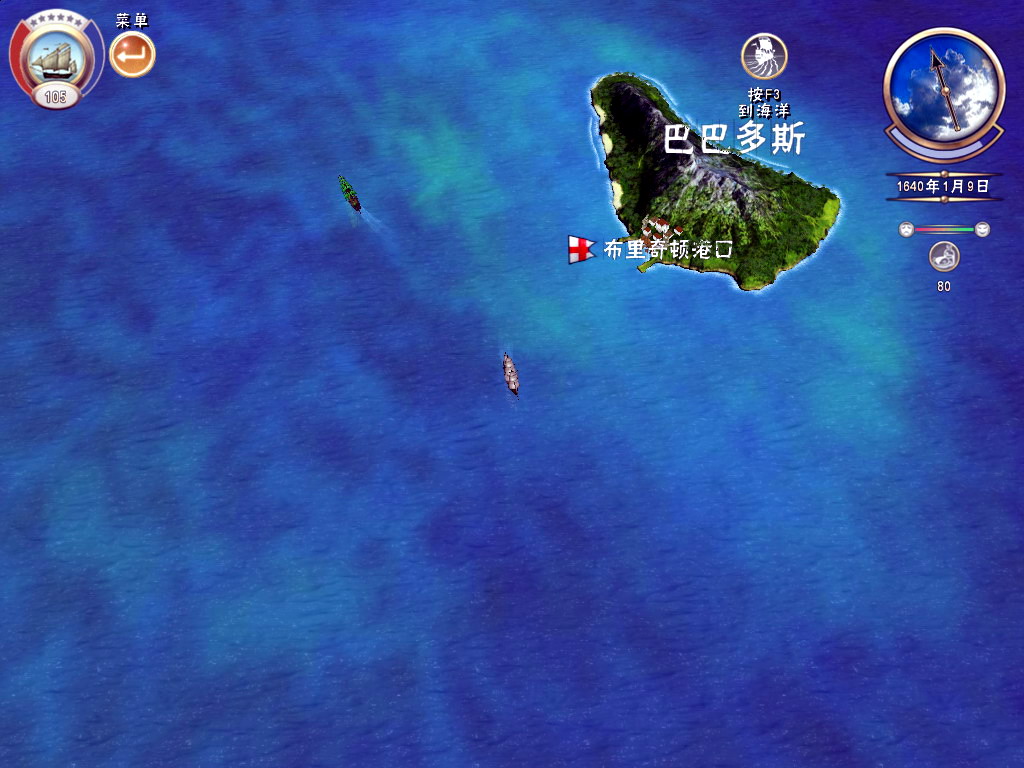Open the ship status emblem

[56, 58]
